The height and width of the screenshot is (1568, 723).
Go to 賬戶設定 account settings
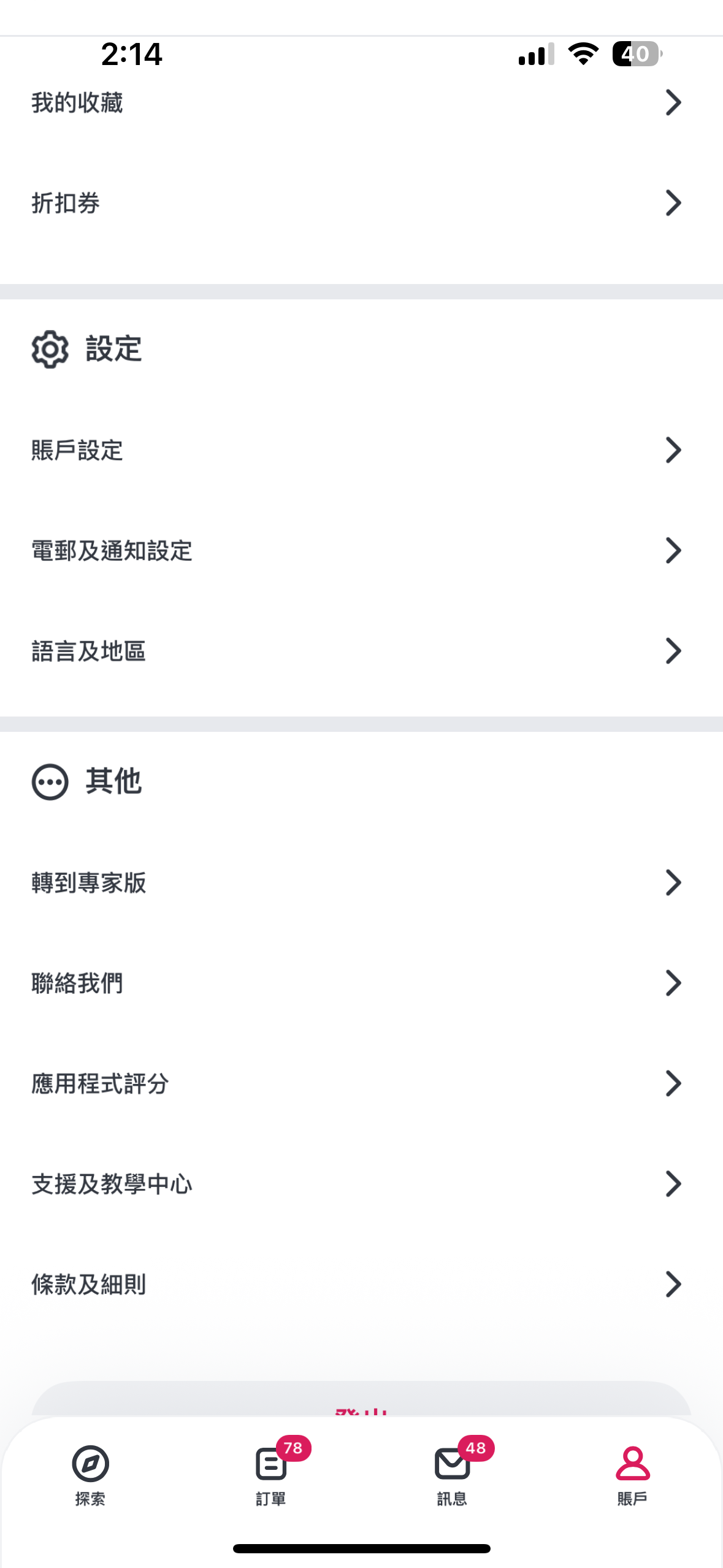tap(361, 450)
